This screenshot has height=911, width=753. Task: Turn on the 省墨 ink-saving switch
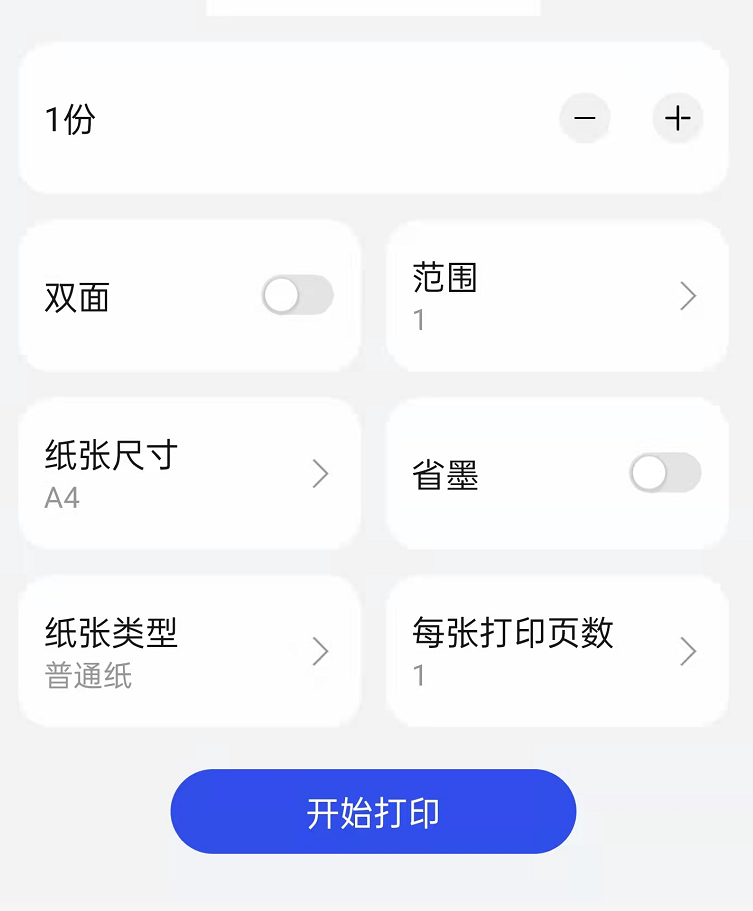[x=665, y=473]
